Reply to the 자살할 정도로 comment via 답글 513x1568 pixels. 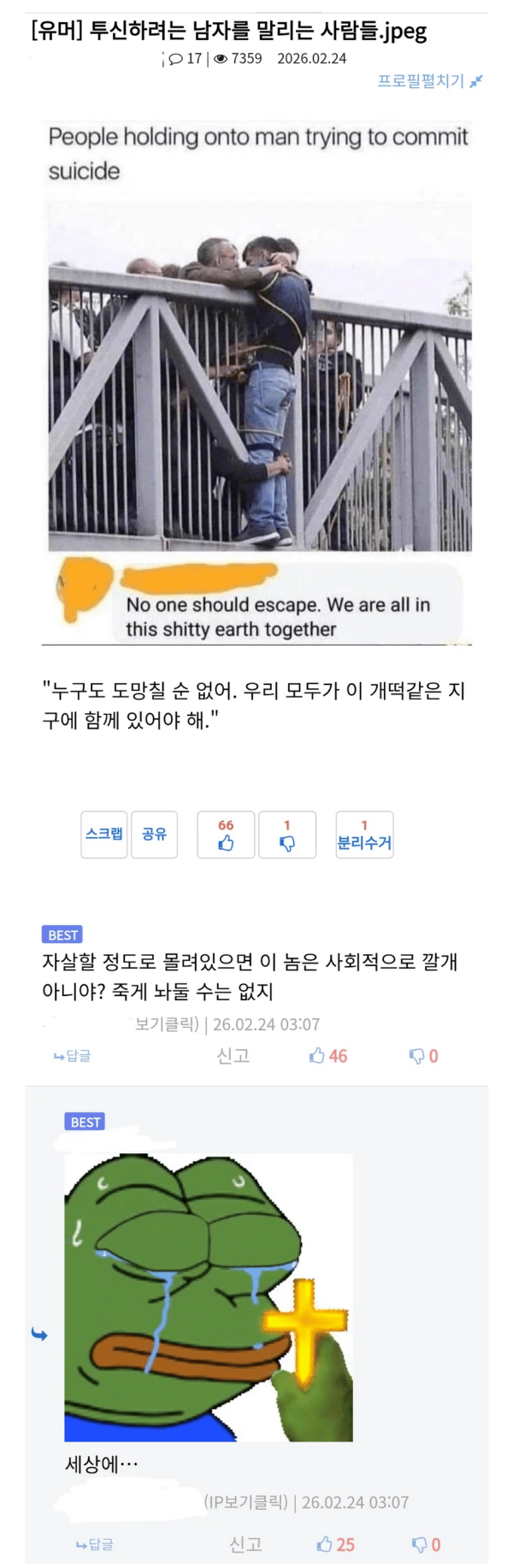[73, 1056]
